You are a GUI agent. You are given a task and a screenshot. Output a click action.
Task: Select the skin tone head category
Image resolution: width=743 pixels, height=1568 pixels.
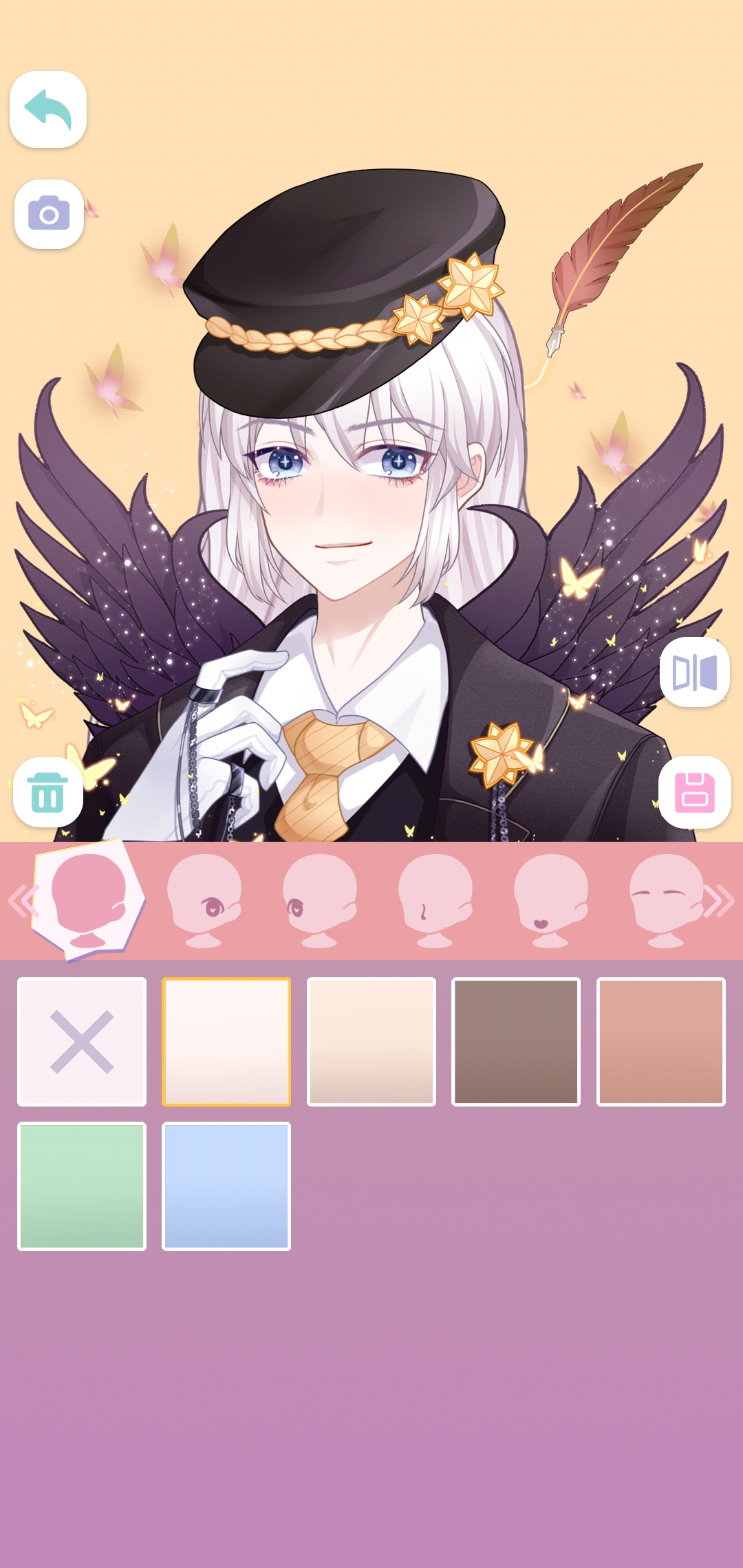tap(88, 900)
